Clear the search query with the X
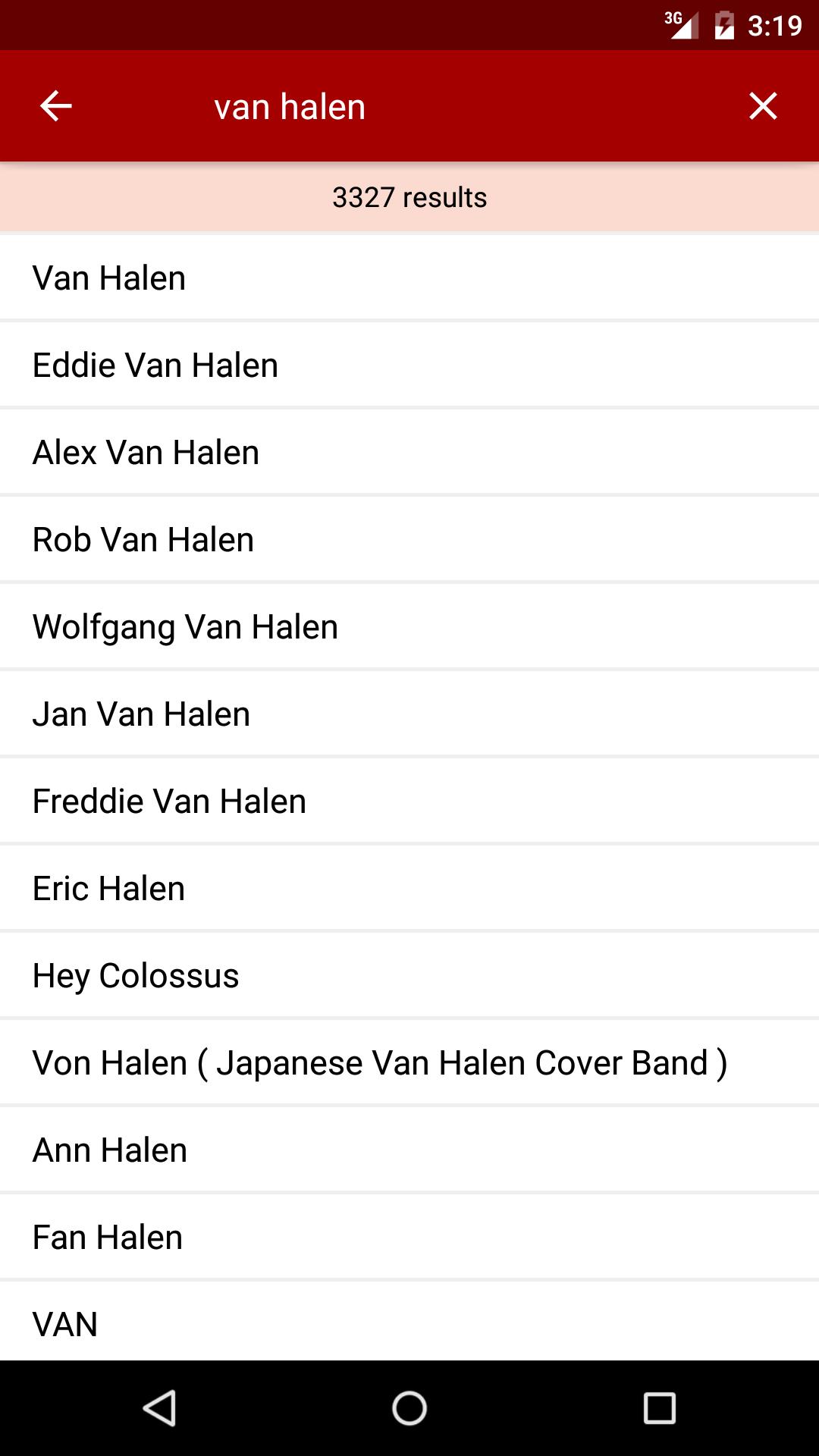Viewport: 819px width, 1456px height. click(x=763, y=106)
